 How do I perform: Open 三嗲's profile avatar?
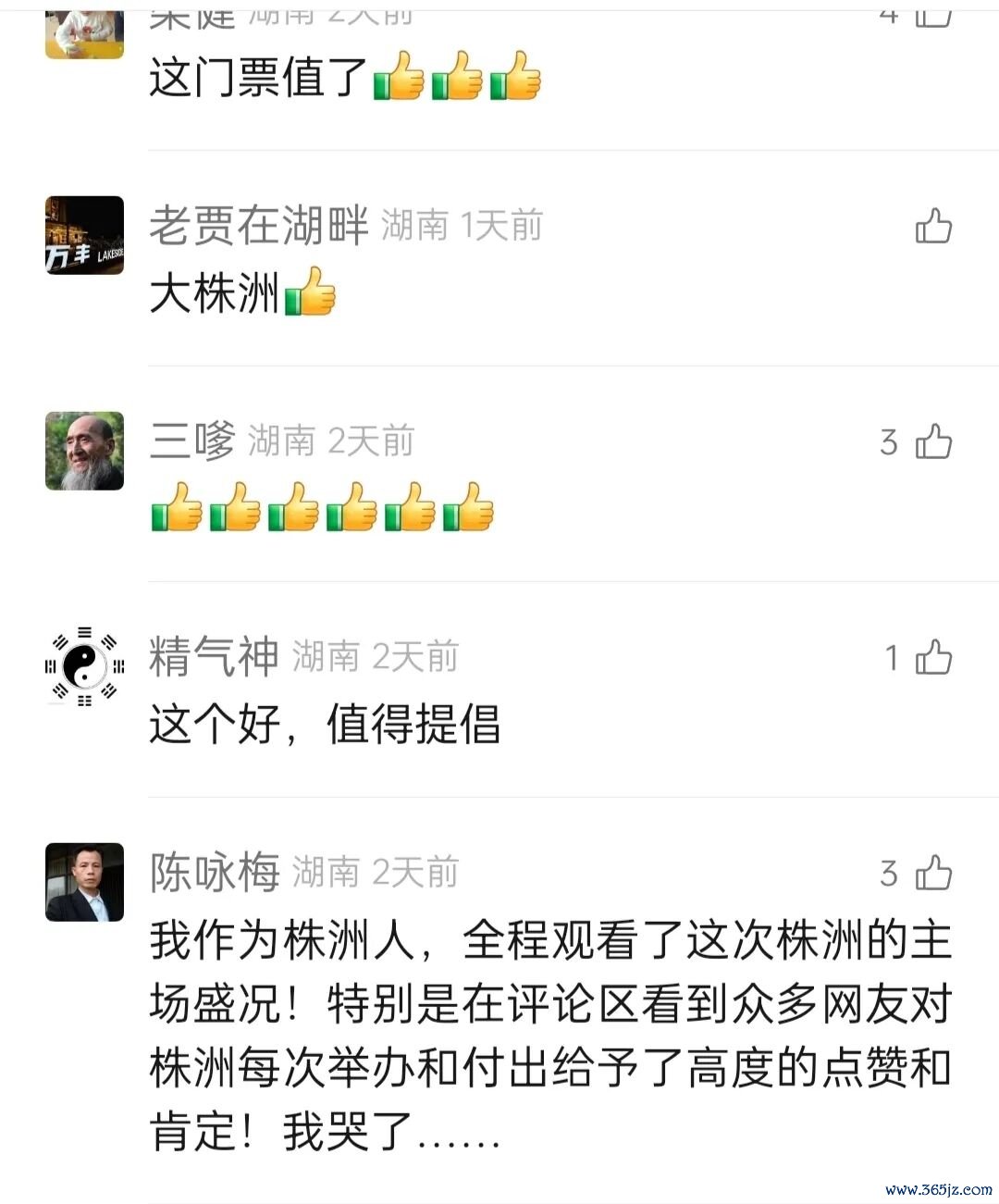click(84, 451)
